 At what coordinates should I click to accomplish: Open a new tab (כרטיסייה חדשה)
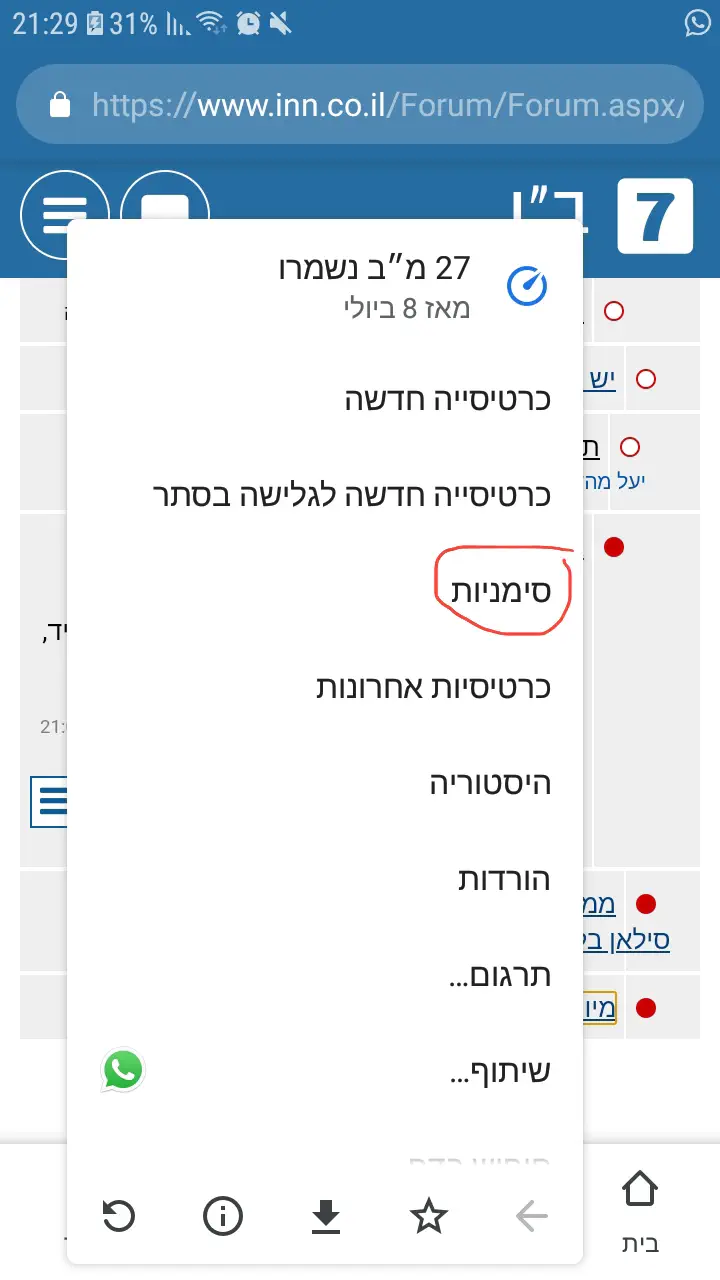tap(447, 400)
